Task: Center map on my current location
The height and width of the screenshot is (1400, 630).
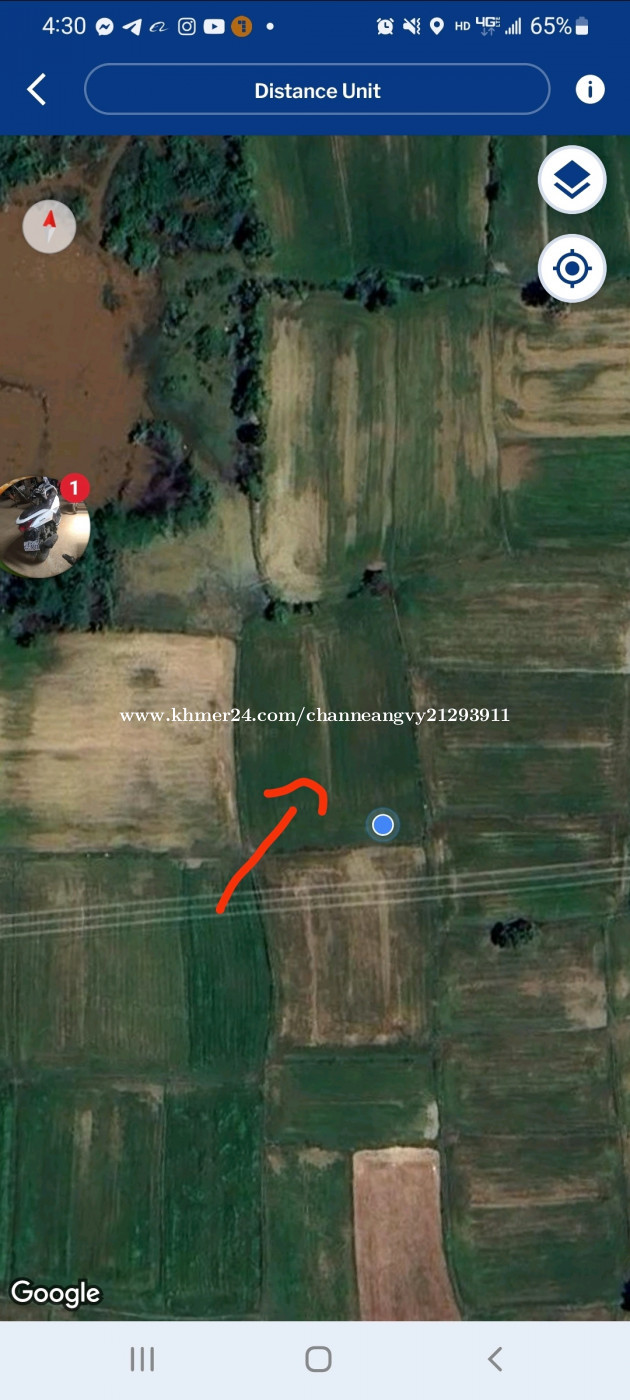Action: tap(572, 269)
